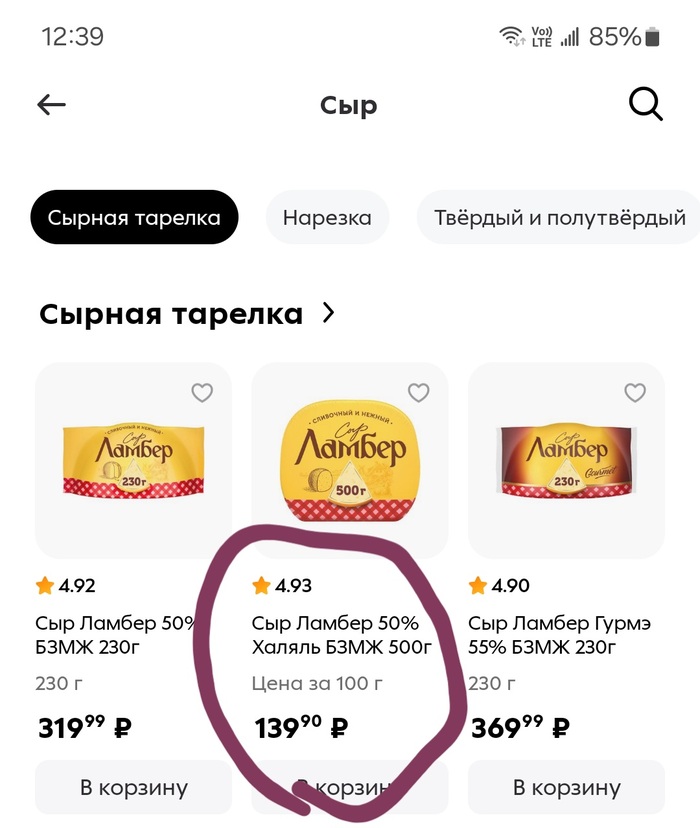The width and height of the screenshot is (700, 828).
Task: Go back using the arrow icon
Action: pos(51,105)
